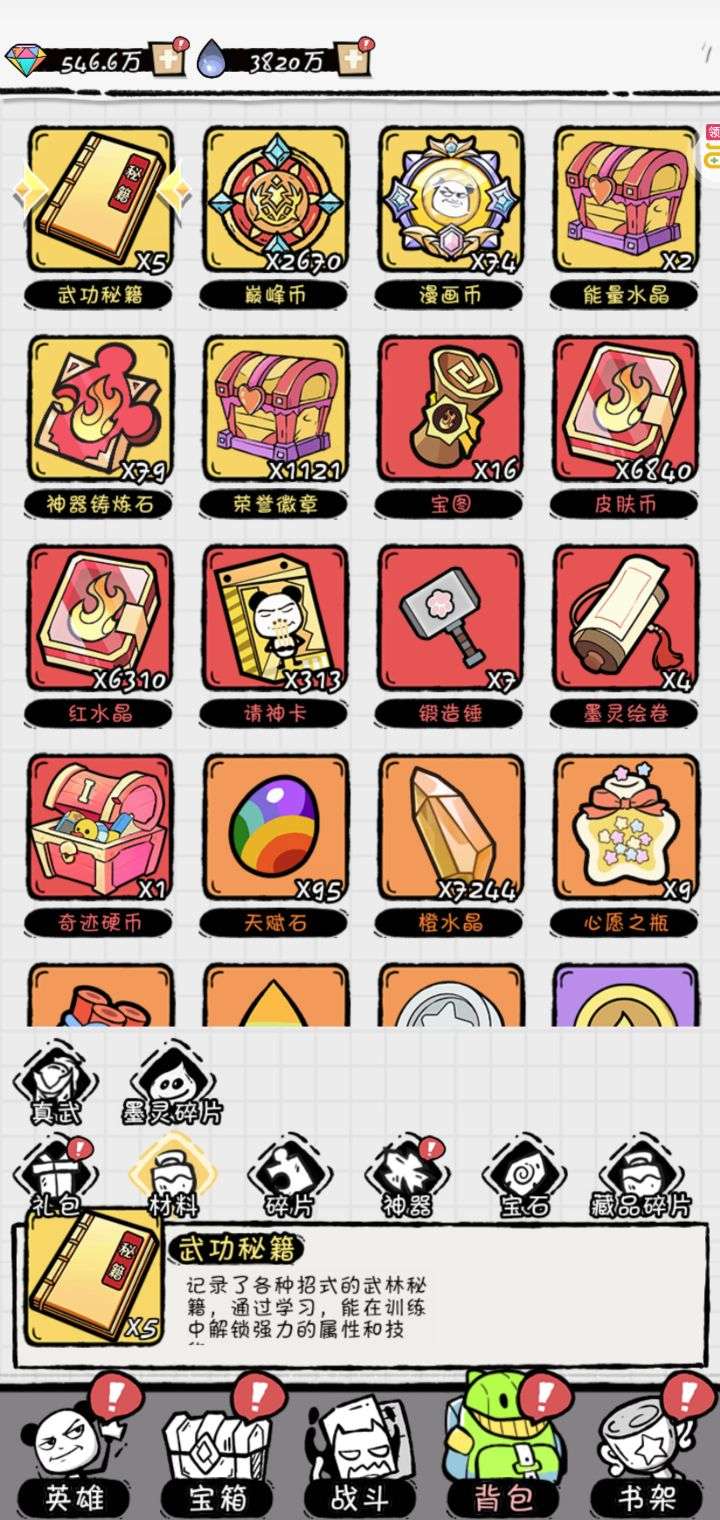720x1520 pixels.
Task: Select the 宝图 scroll item
Action: pyautogui.click(x=451, y=410)
